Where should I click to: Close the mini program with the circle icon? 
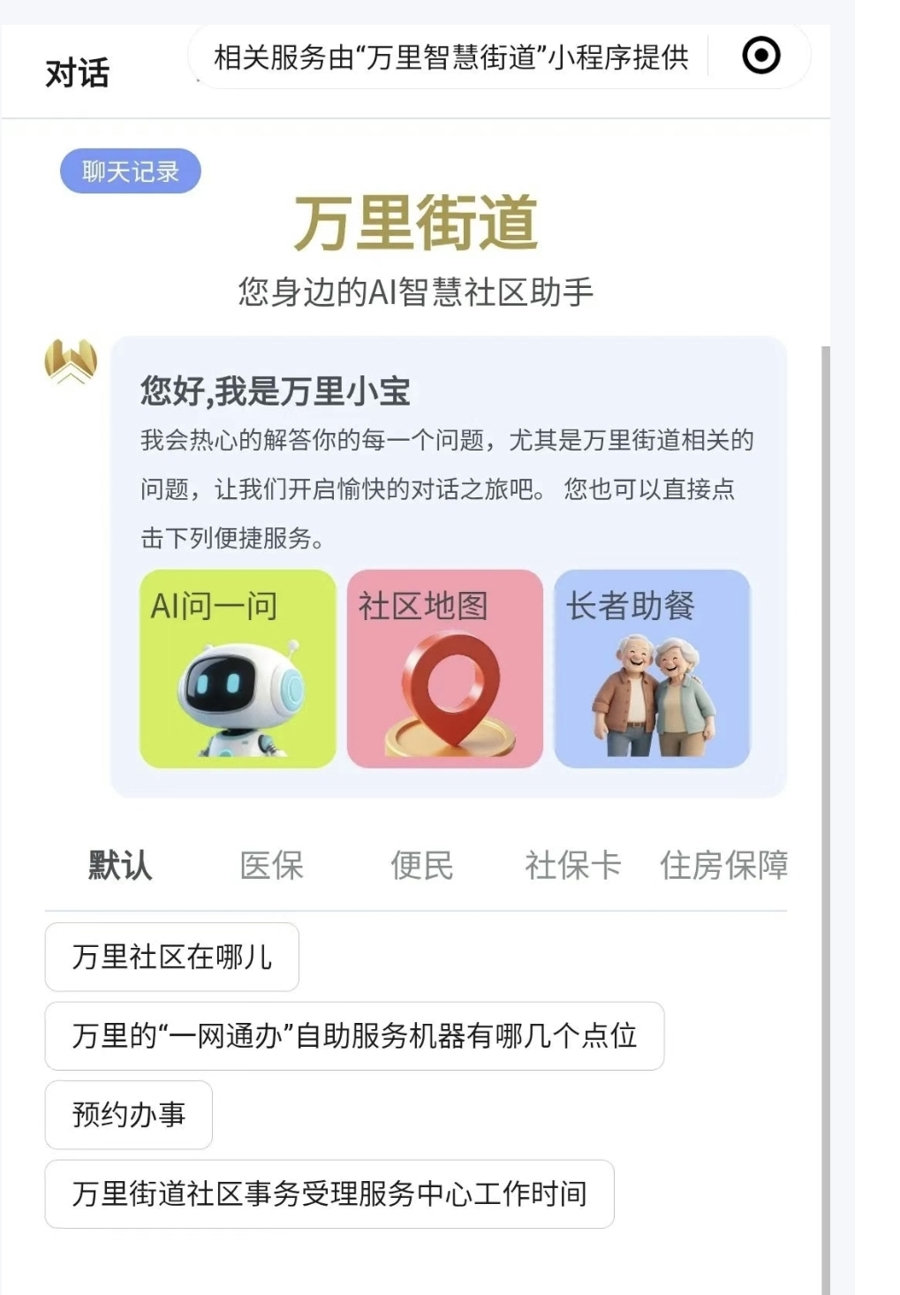(761, 56)
